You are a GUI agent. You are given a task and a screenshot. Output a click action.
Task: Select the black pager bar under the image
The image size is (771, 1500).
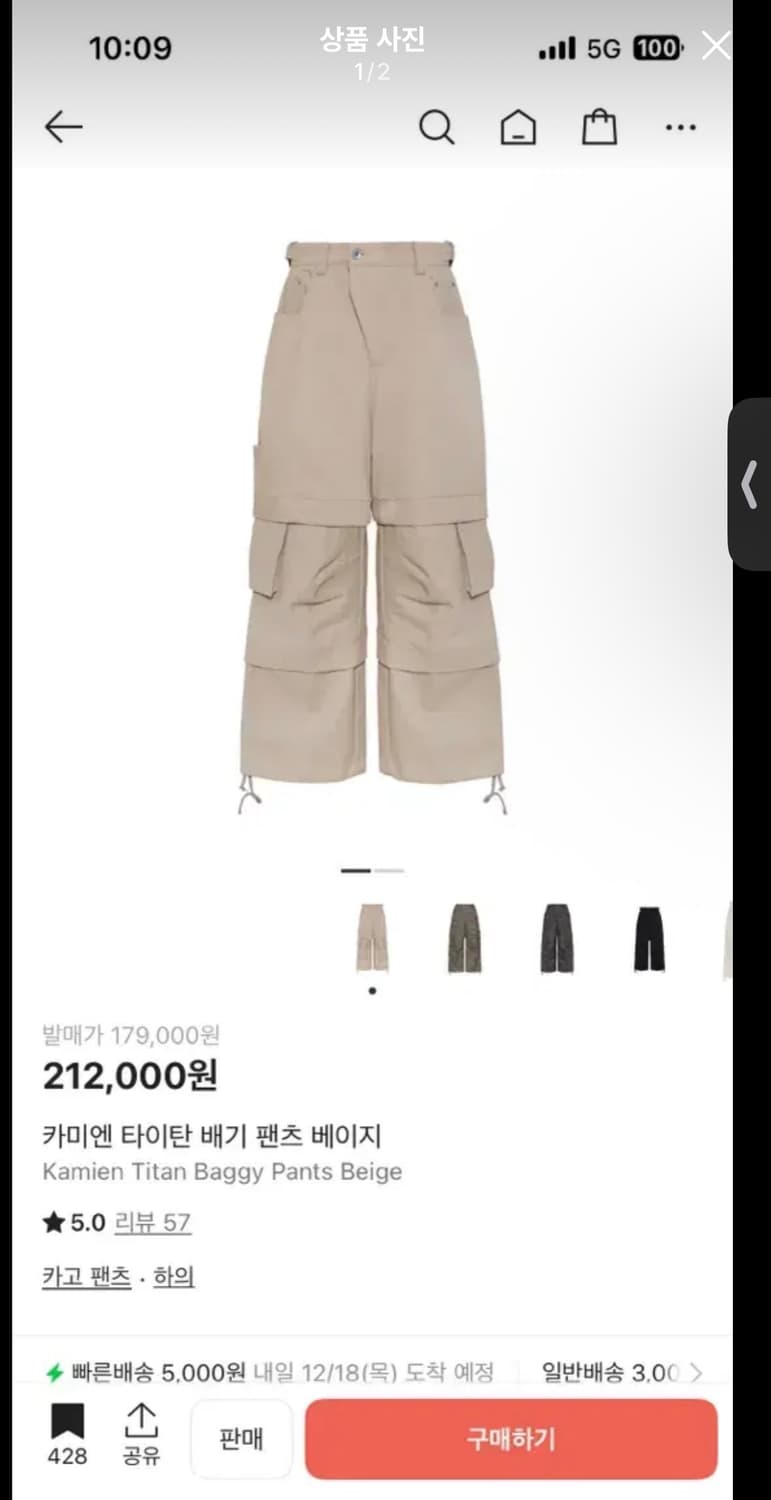click(355, 871)
